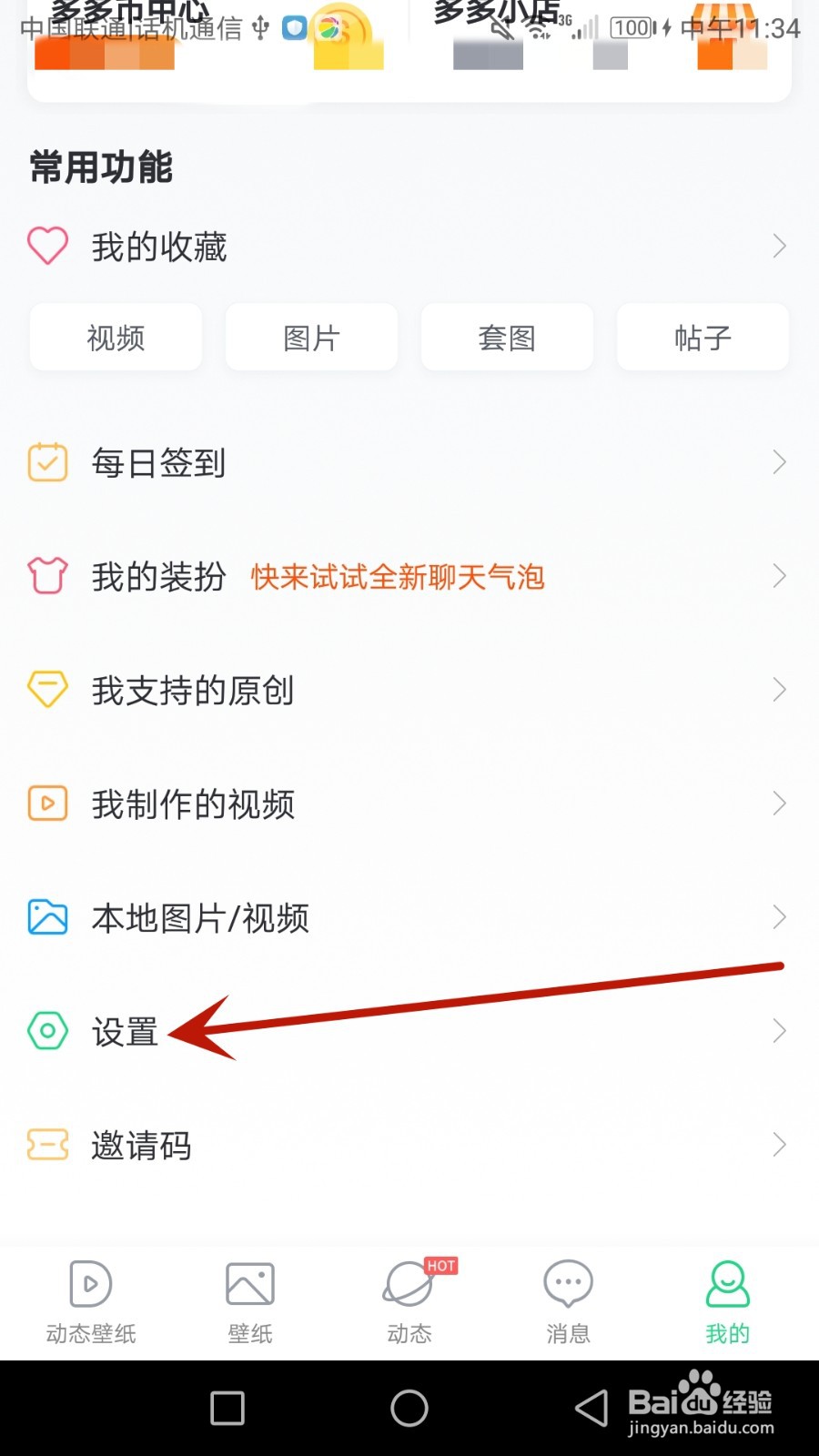
Task: Click the 我支持的原创 badge icon
Action: pyautogui.click(x=46, y=690)
